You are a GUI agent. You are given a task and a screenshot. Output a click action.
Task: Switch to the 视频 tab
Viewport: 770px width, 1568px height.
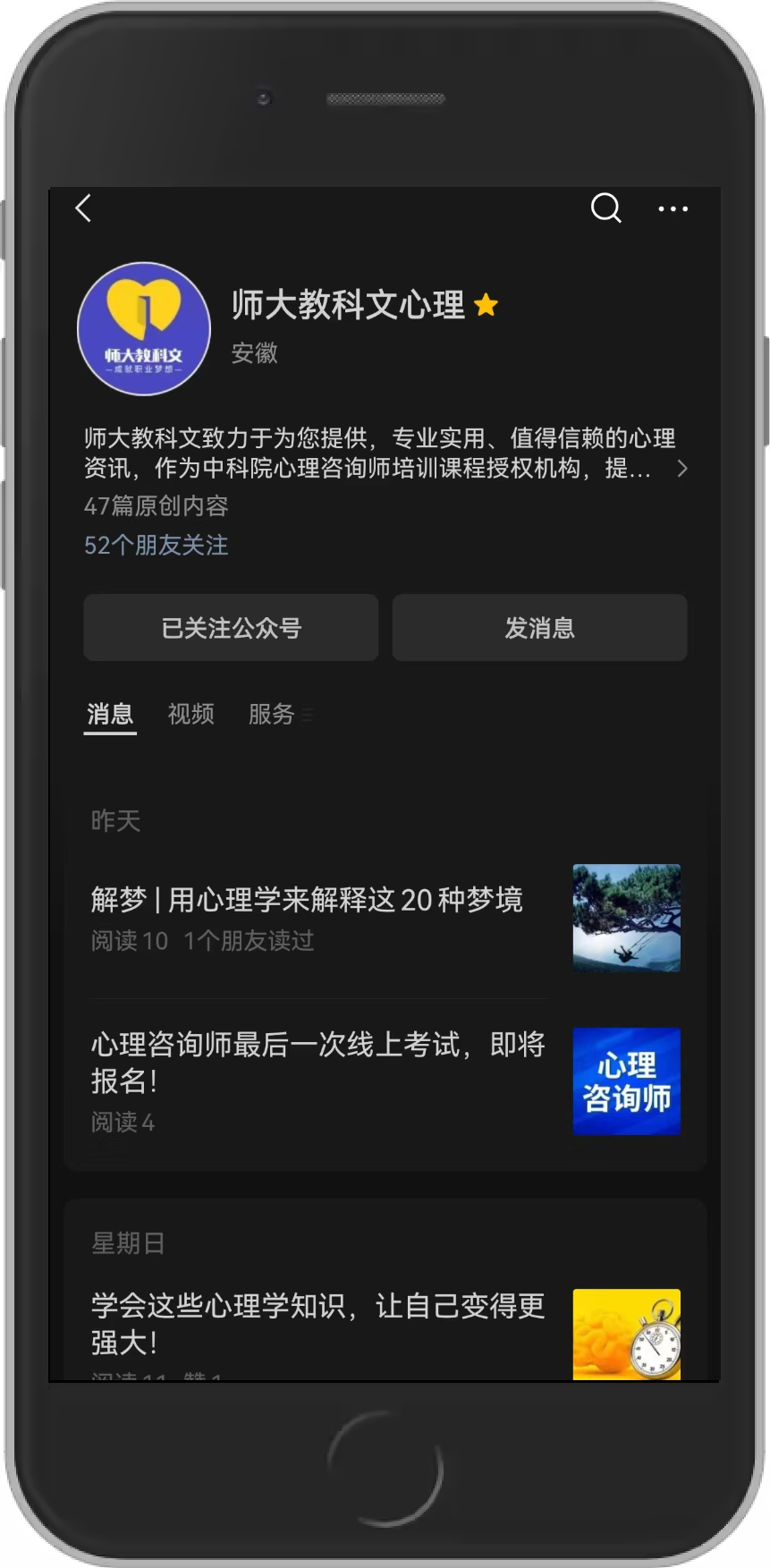(x=190, y=714)
